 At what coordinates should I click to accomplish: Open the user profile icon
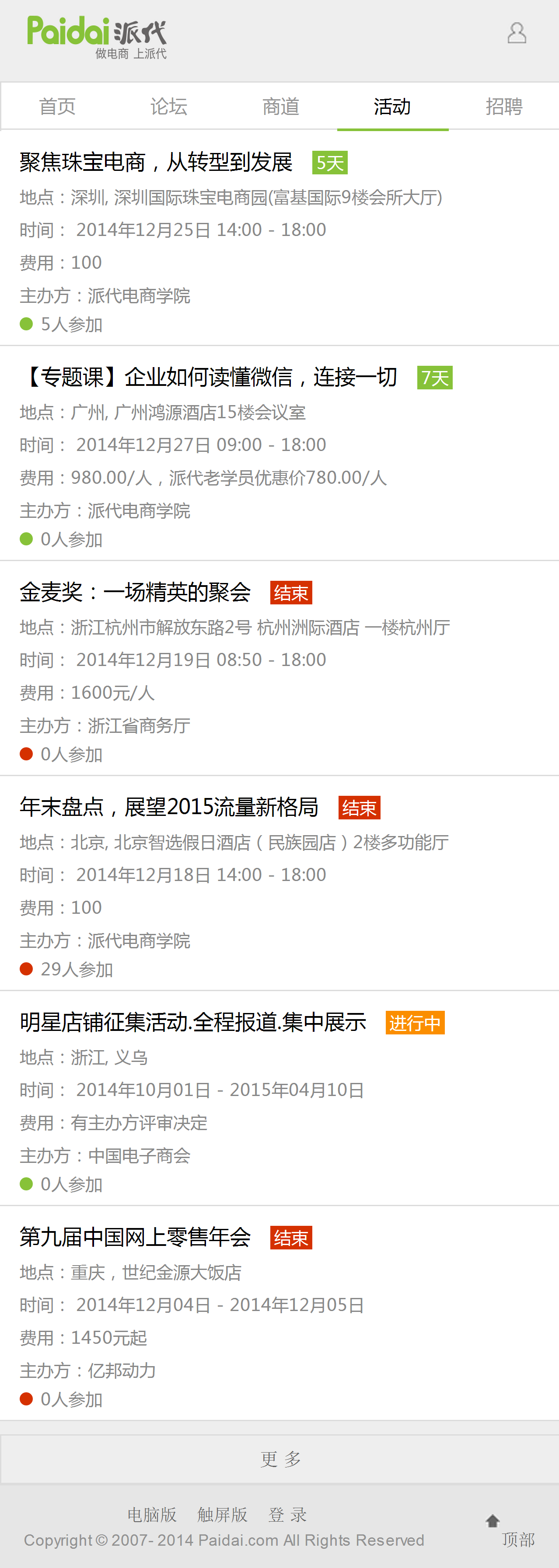[517, 33]
